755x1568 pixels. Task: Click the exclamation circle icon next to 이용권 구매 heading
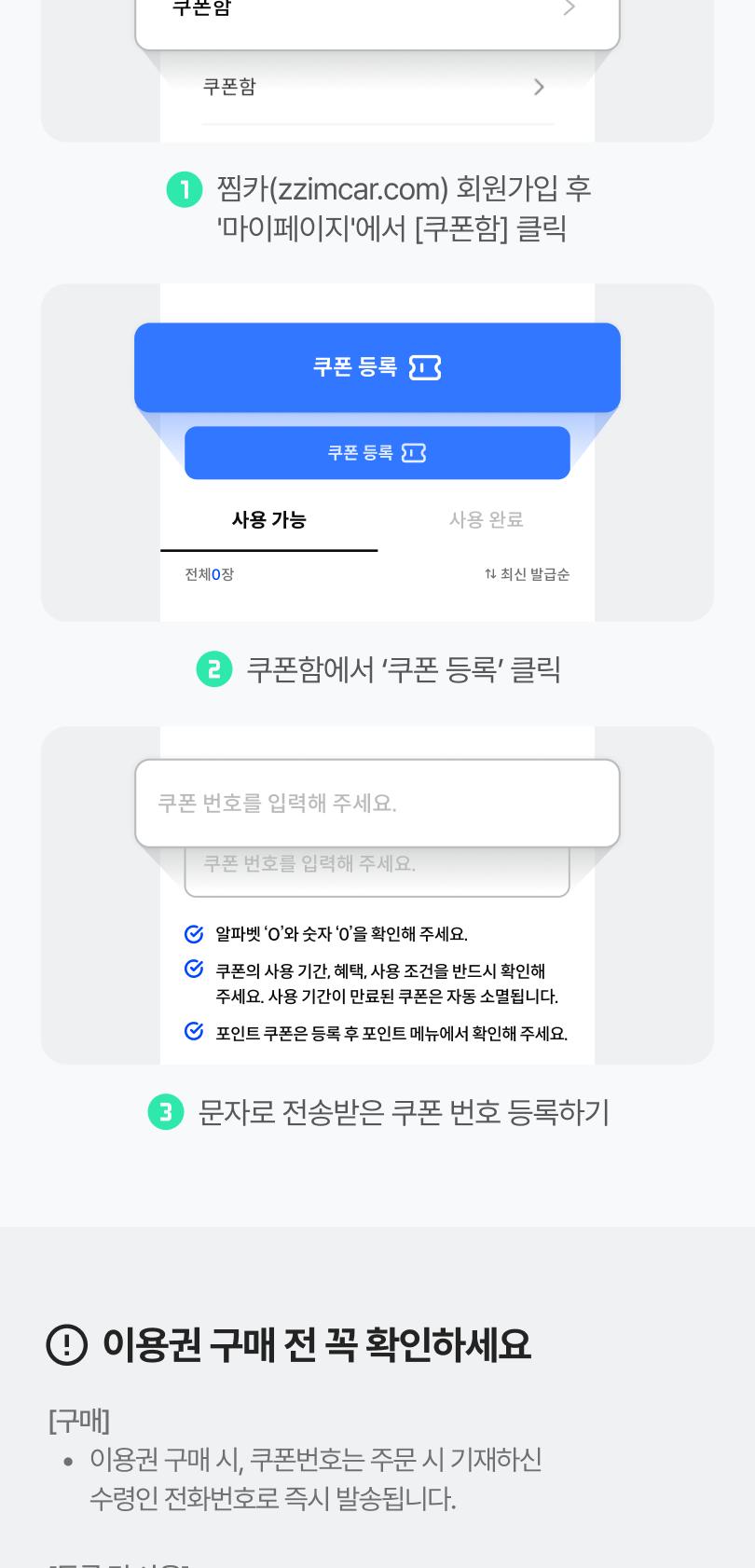[x=67, y=1344]
